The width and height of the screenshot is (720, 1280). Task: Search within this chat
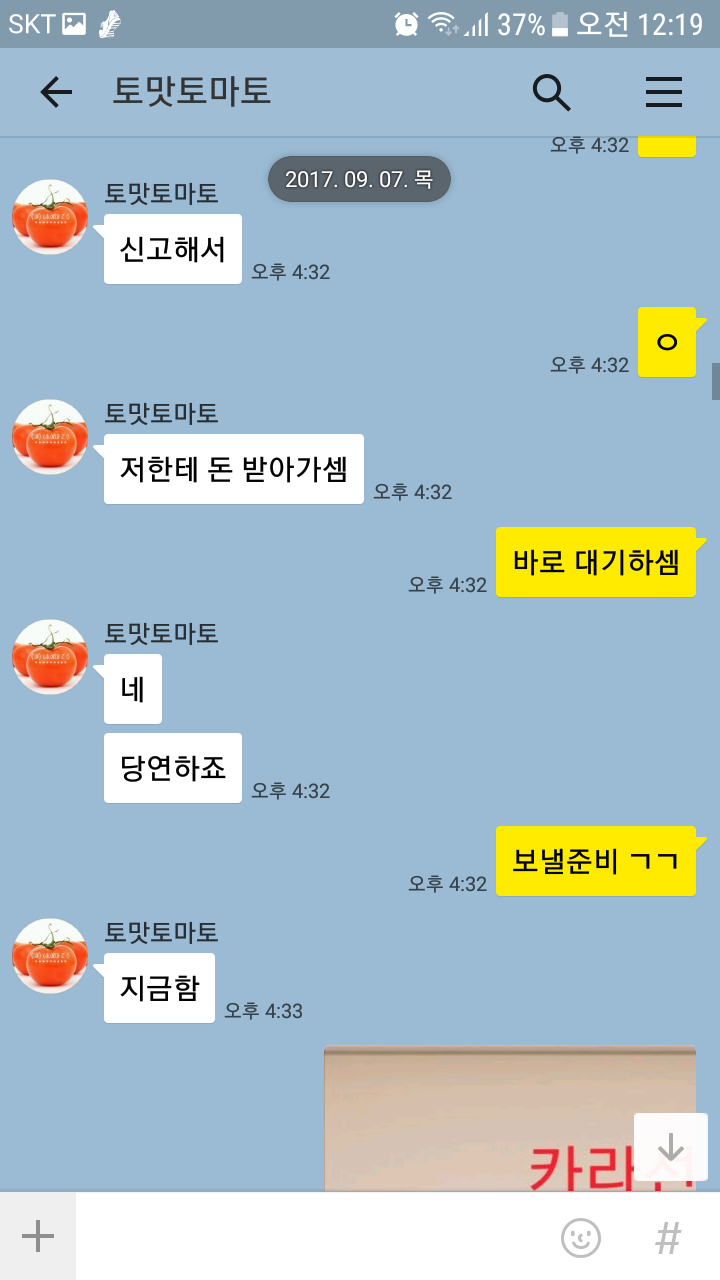click(551, 92)
